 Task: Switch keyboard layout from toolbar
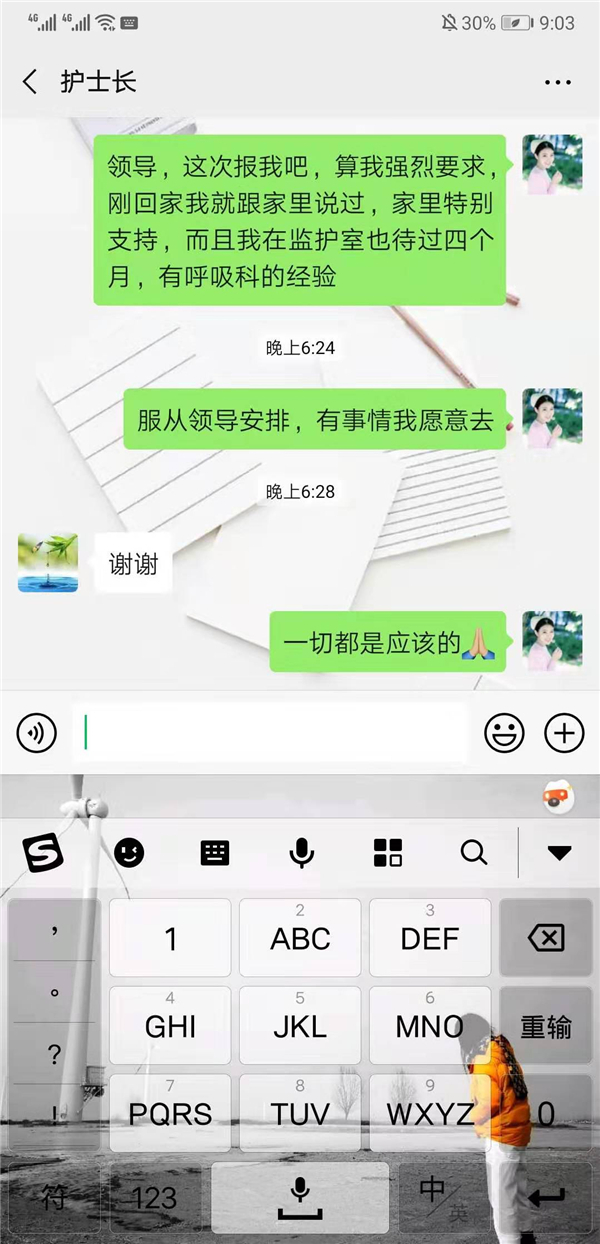pyautogui.click(x=215, y=853)
